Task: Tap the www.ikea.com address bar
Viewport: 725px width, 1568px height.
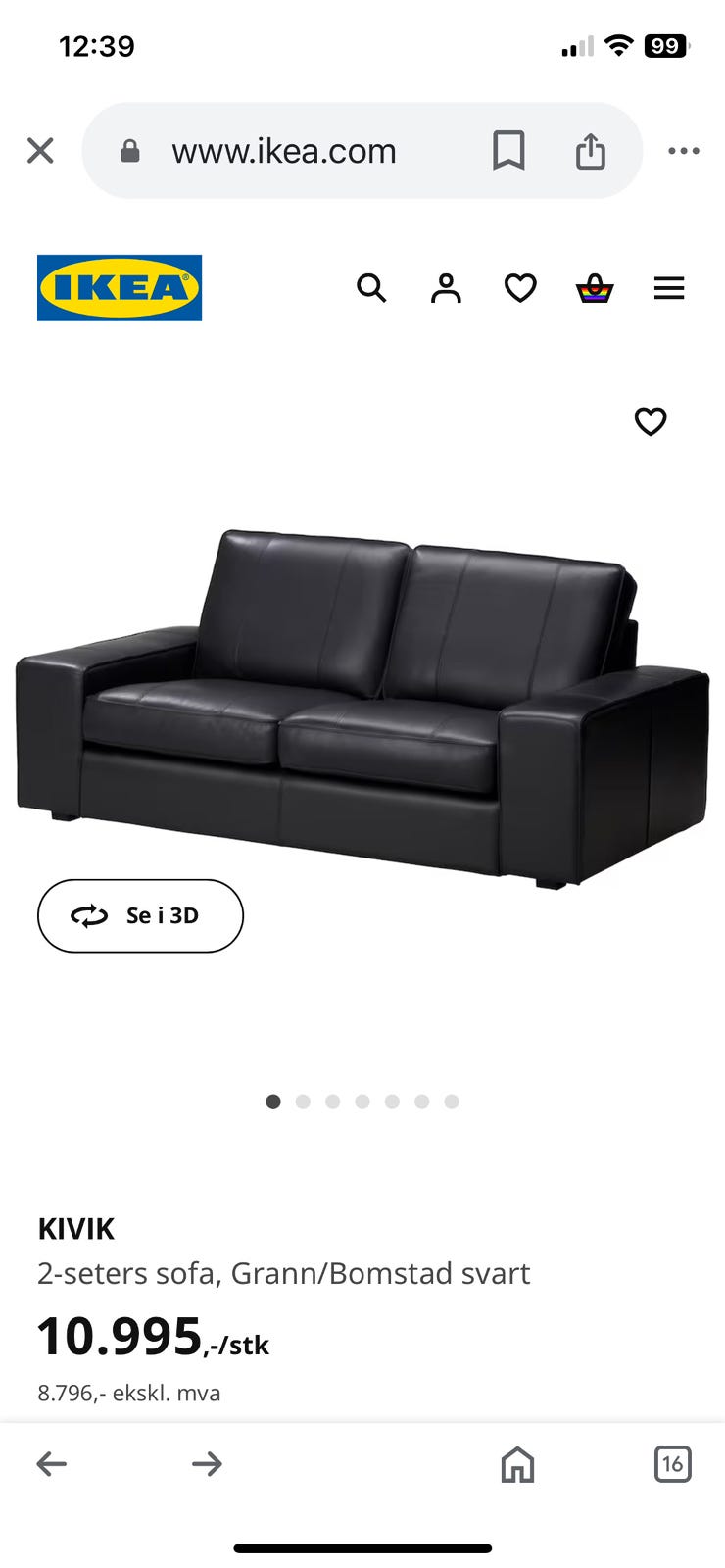Action: 284,151
